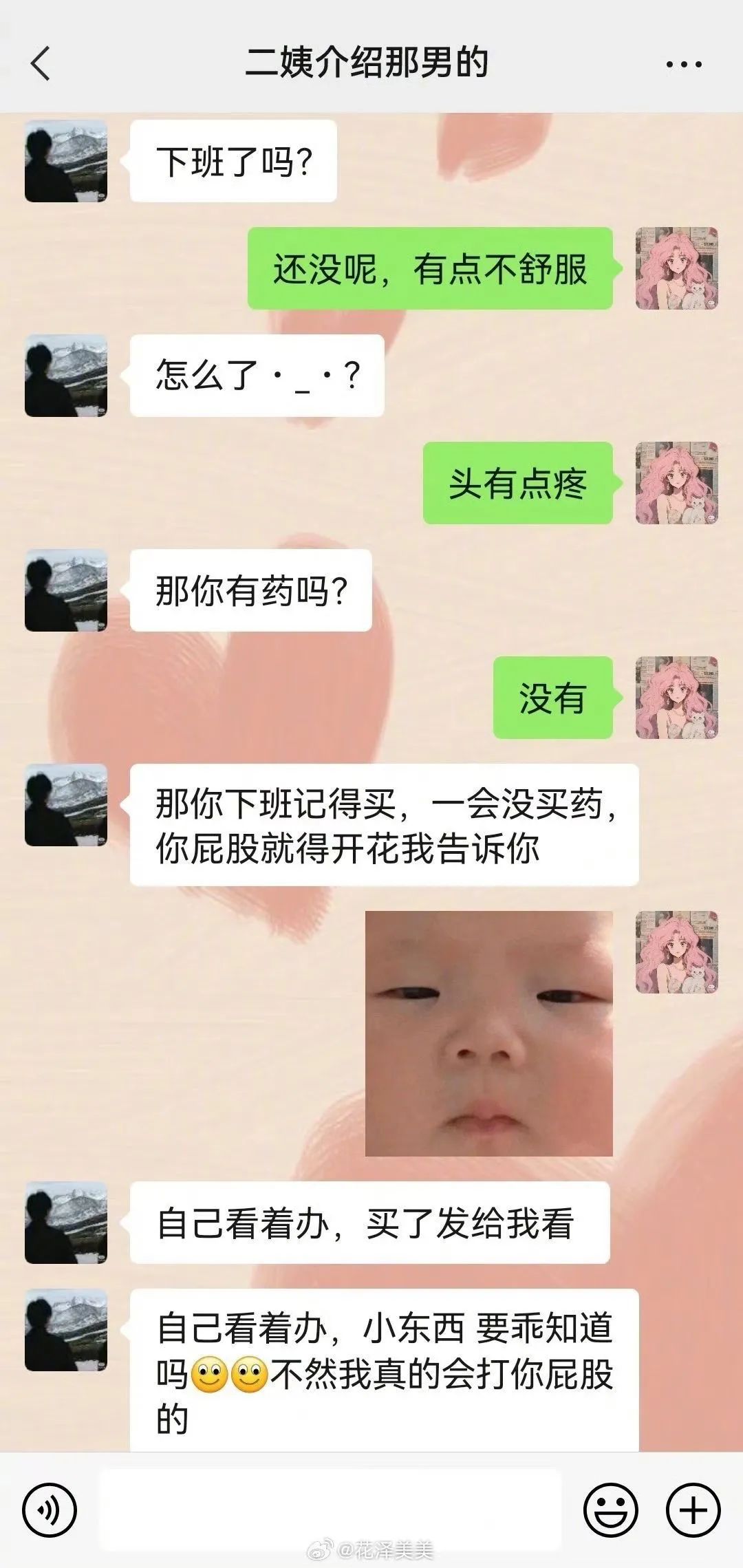
Task: Switch to voice message input
Action: click(50, 1511)
